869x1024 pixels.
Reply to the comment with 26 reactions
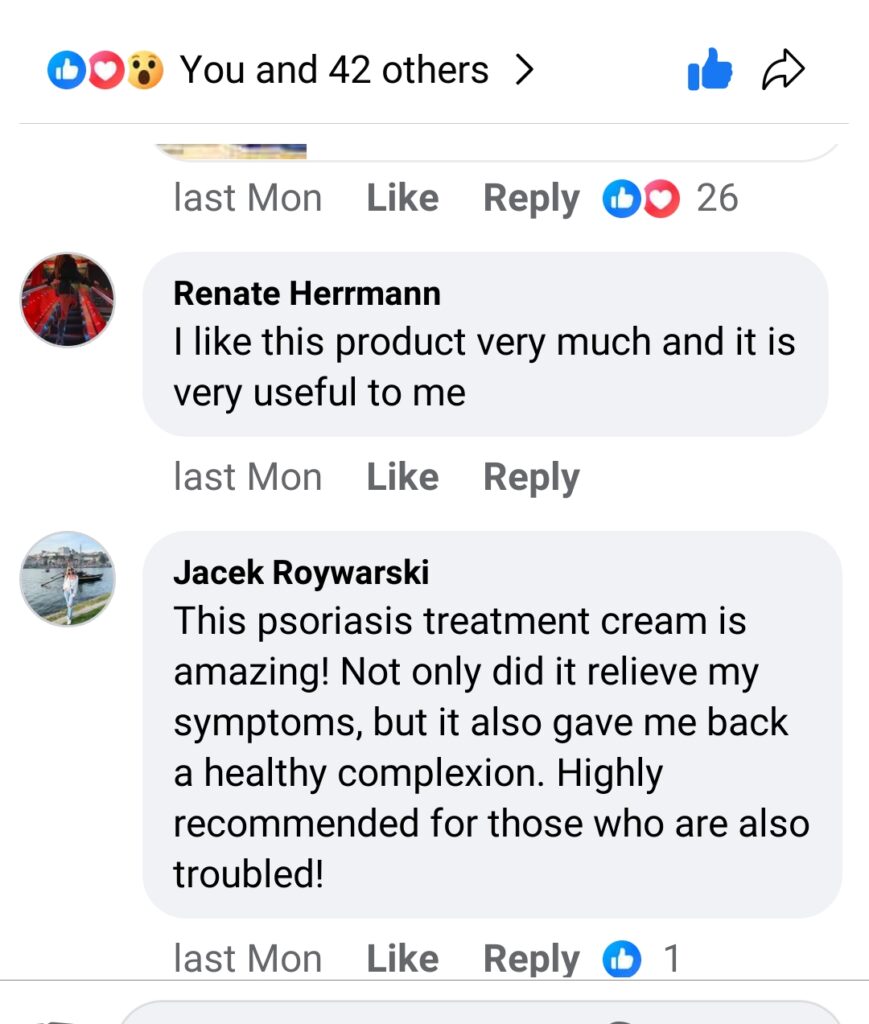(x=531, y=198)
